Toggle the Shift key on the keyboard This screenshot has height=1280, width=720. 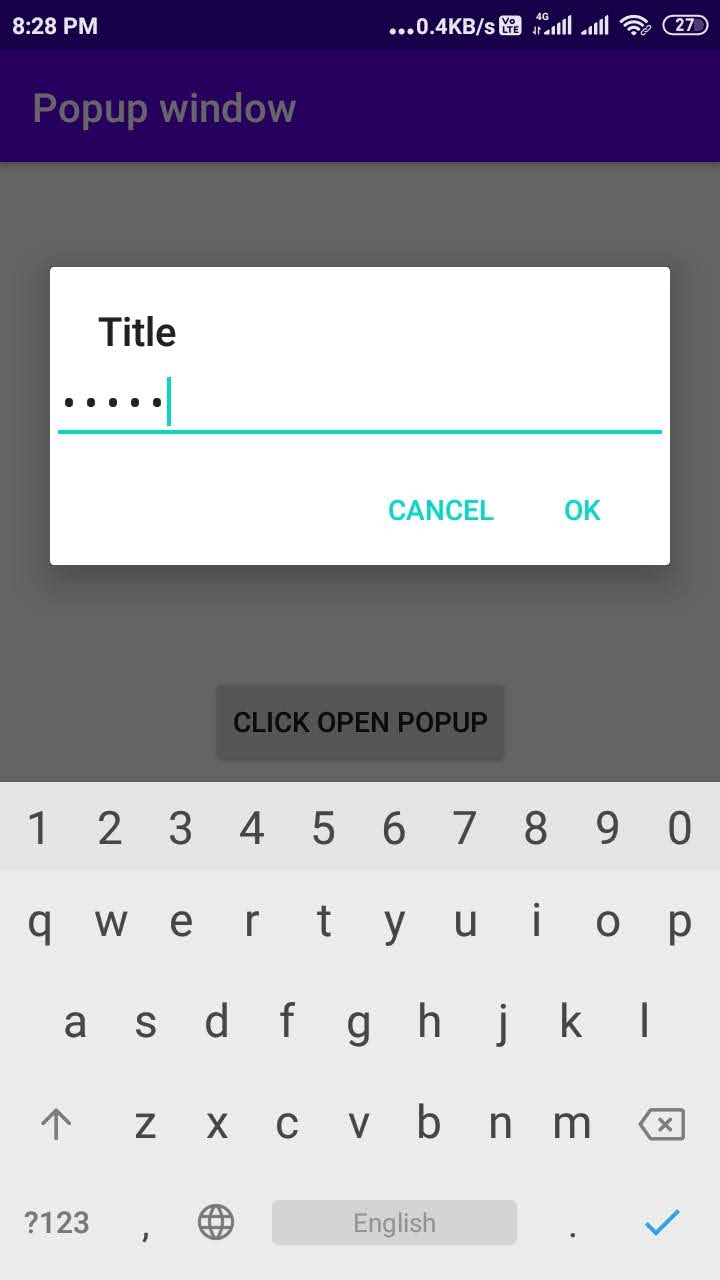tap(57, 1123)
